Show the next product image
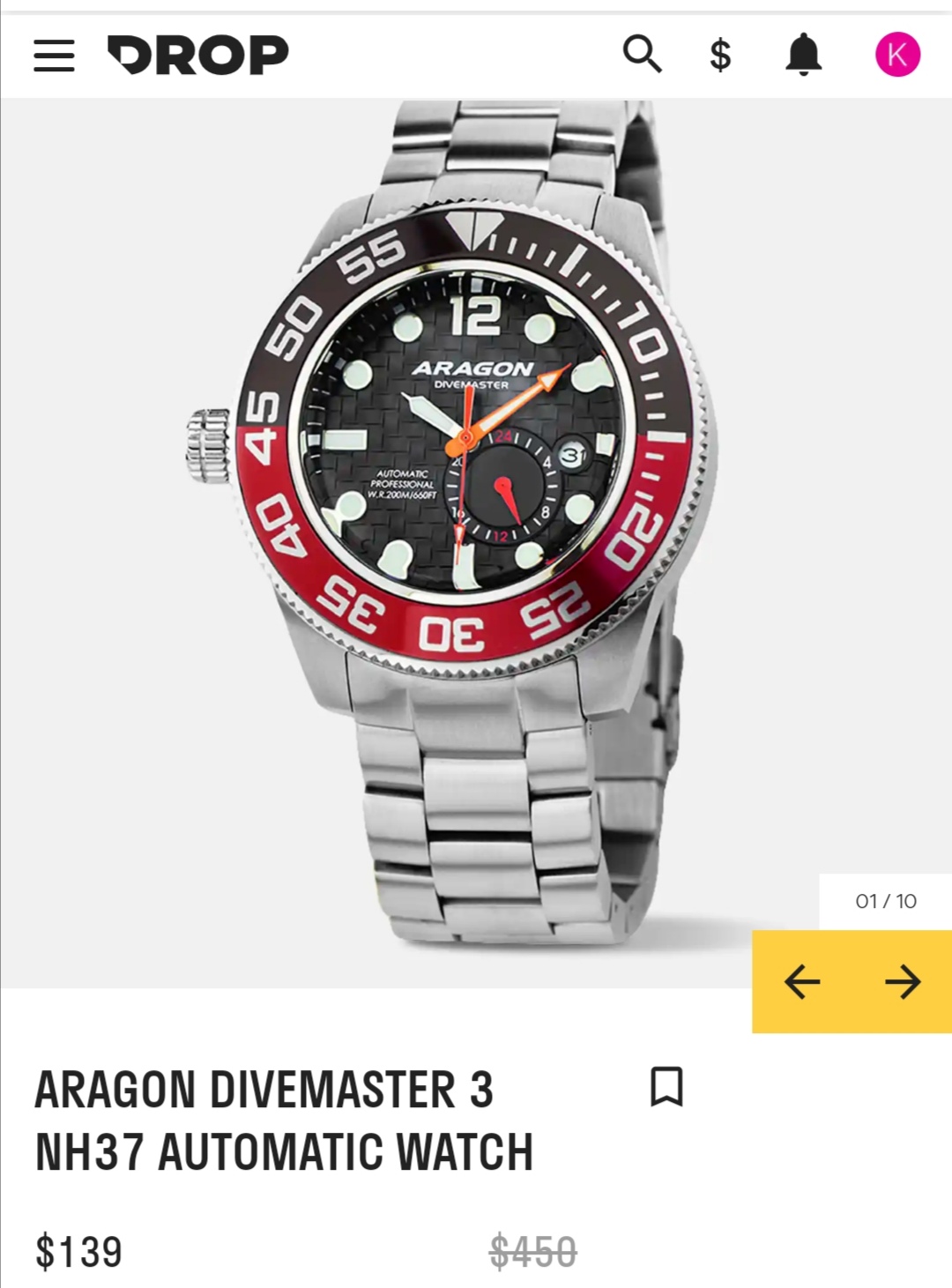The image size is (952, 1288). pos(902,981)
